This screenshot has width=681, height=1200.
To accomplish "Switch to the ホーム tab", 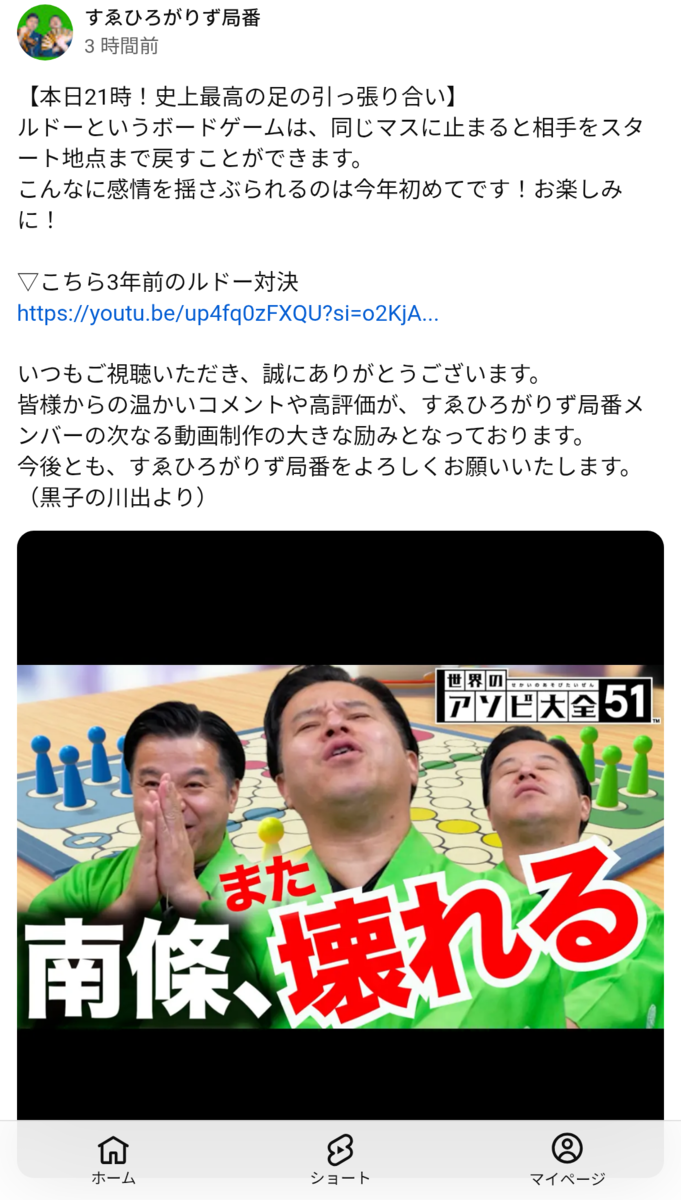I will (114, 1160).
